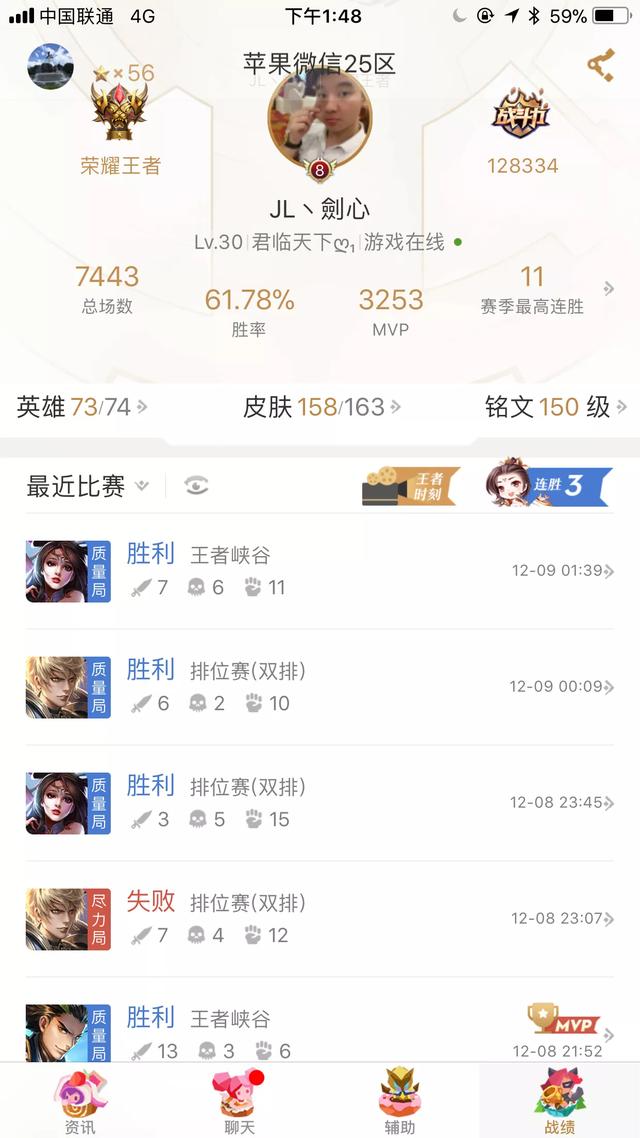Toggle match history visibility eye icon

click(x=197, y=487)
